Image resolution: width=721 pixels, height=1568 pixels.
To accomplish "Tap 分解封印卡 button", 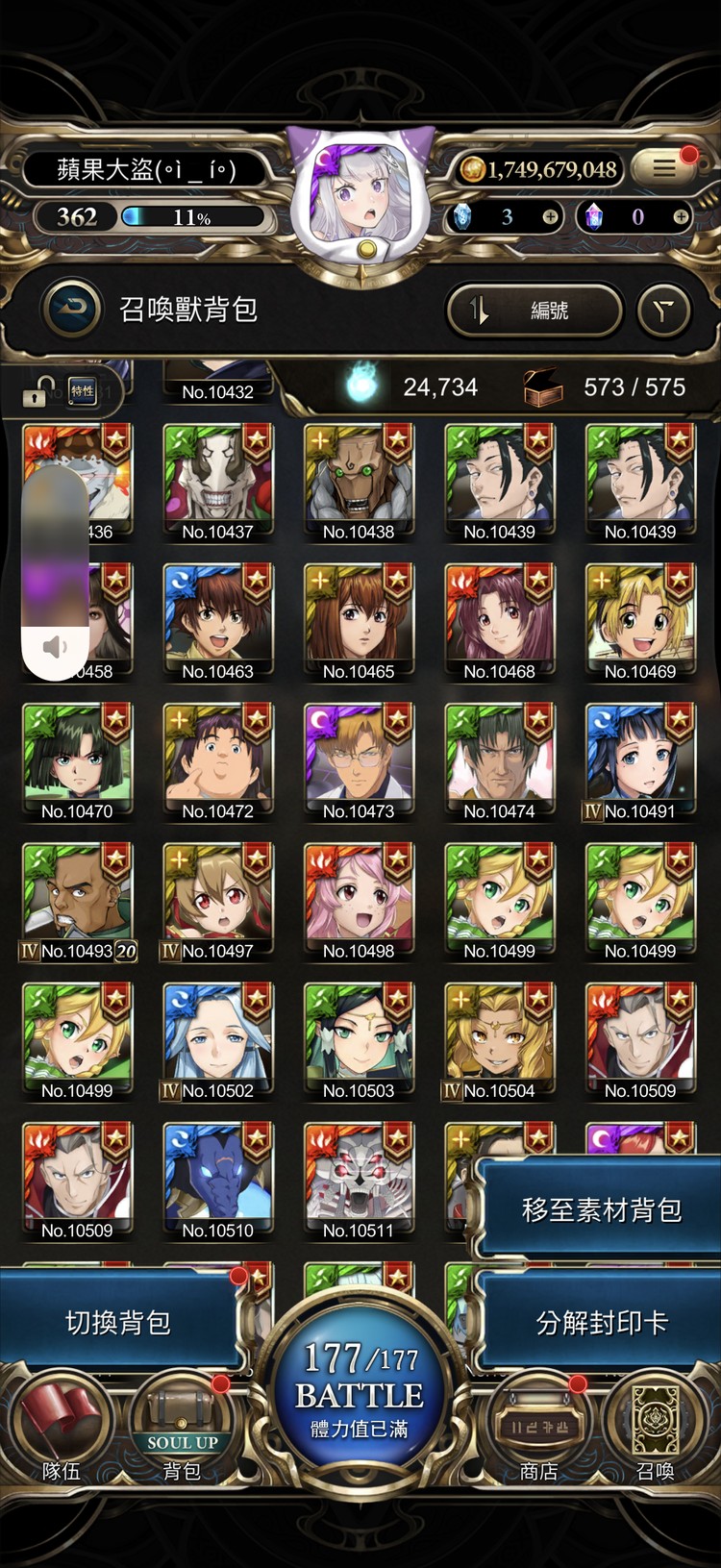I will coord(601,1323).
